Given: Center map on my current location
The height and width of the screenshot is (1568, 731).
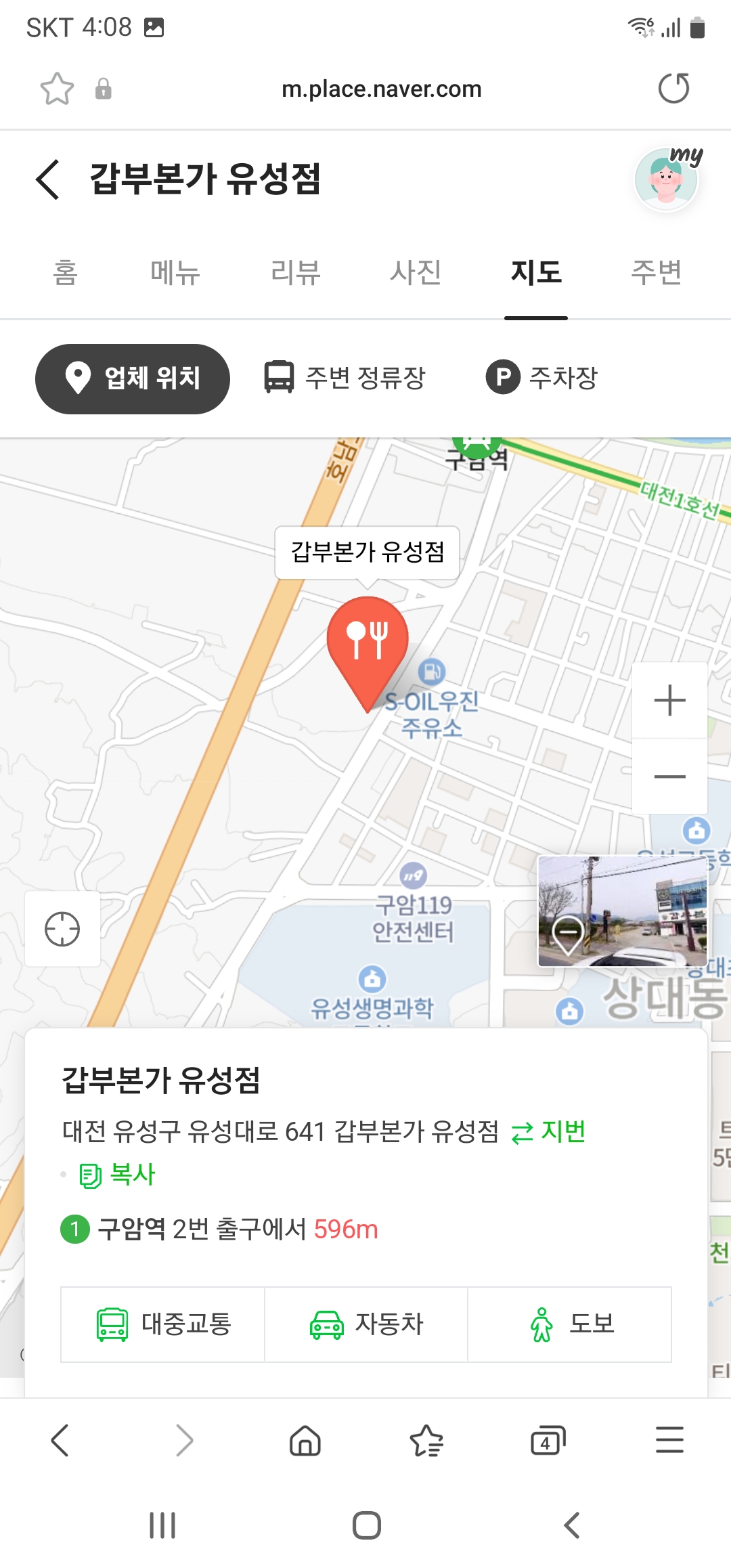Looking at the screenshot, I should (62, 929).
